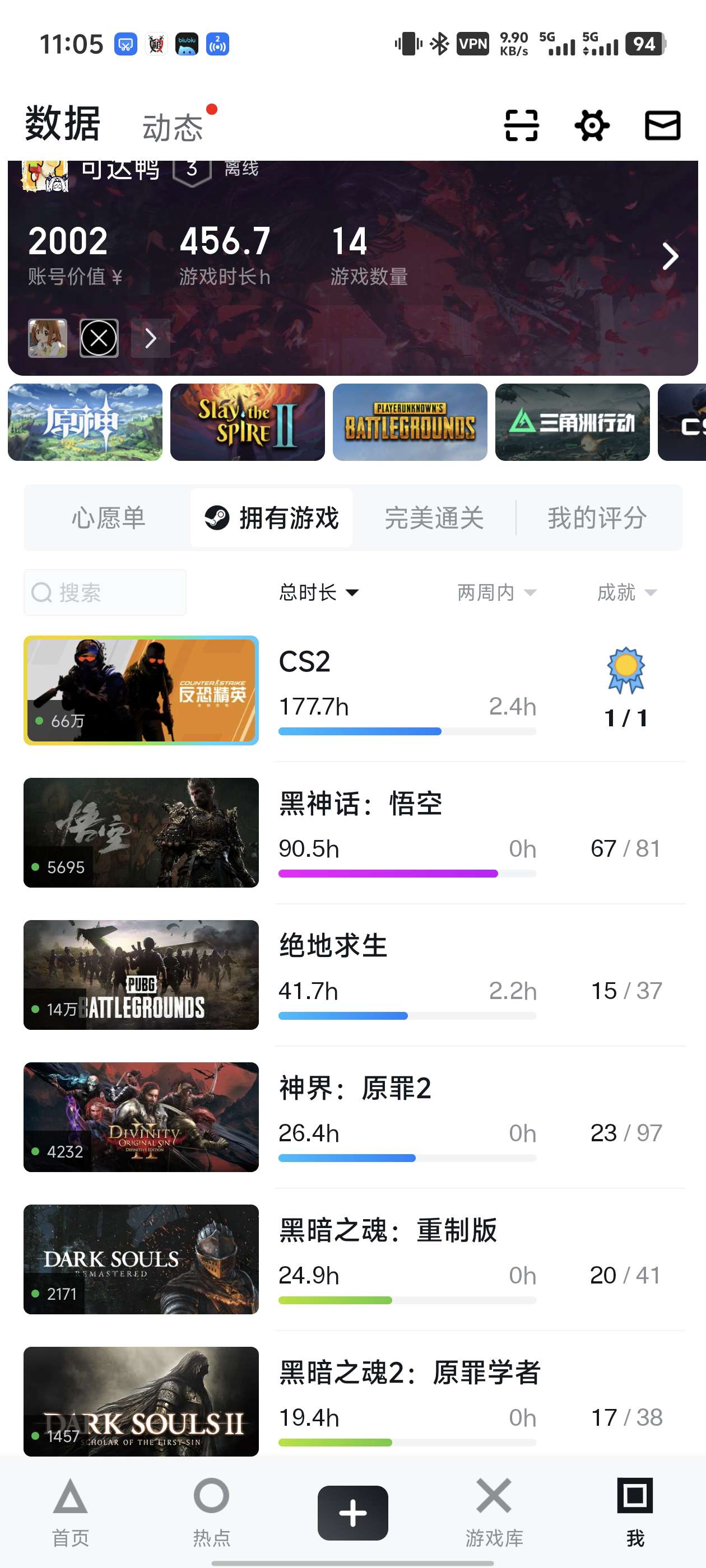Switch to the 动态 tab
Screen dimensions: 706x1568
(x=173, y=128)
